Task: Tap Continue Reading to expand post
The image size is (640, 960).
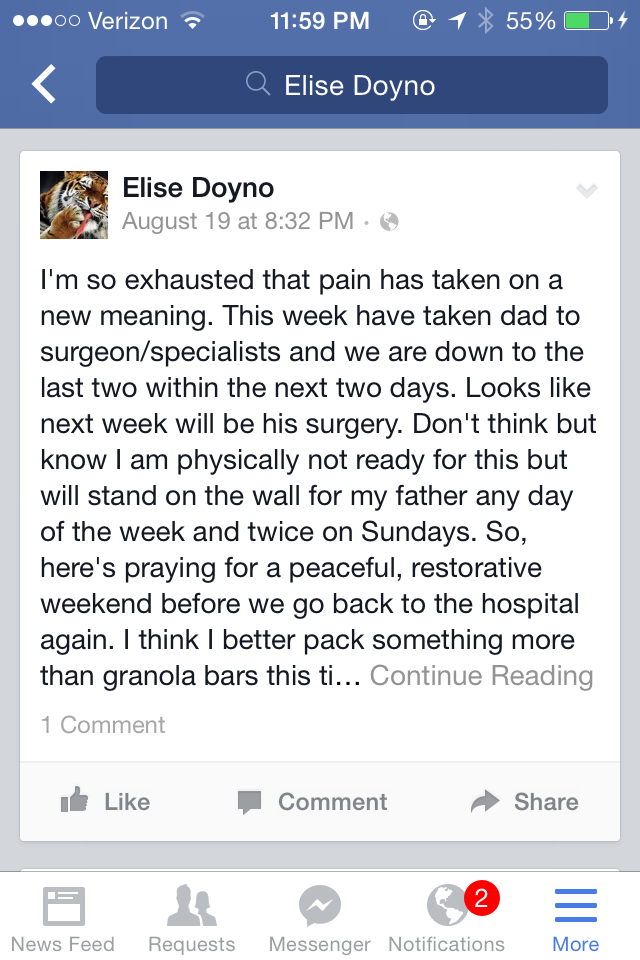Action: (481, 676)
